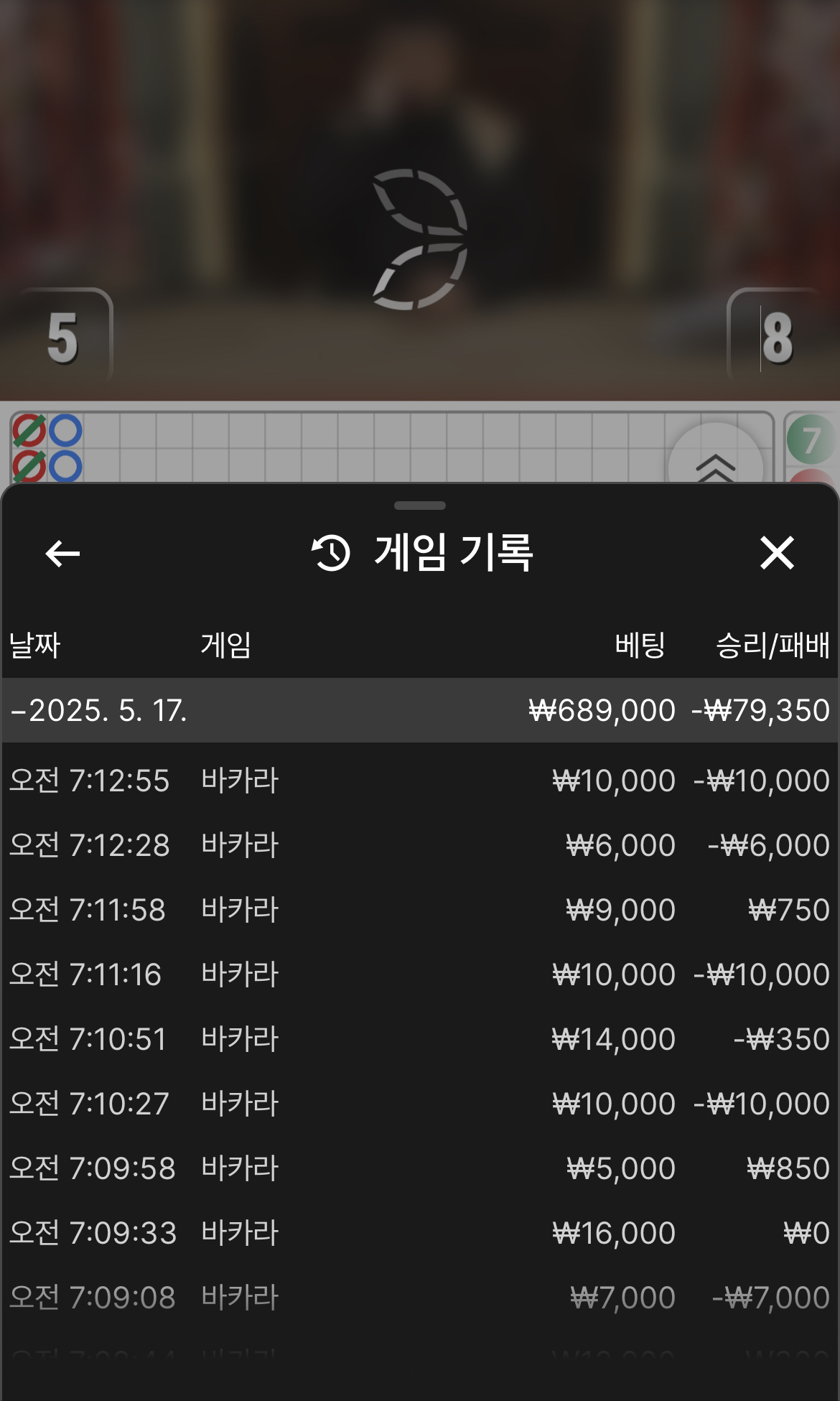Open the 오전 7:12:28 바카라 record

[x=419, y=845]
